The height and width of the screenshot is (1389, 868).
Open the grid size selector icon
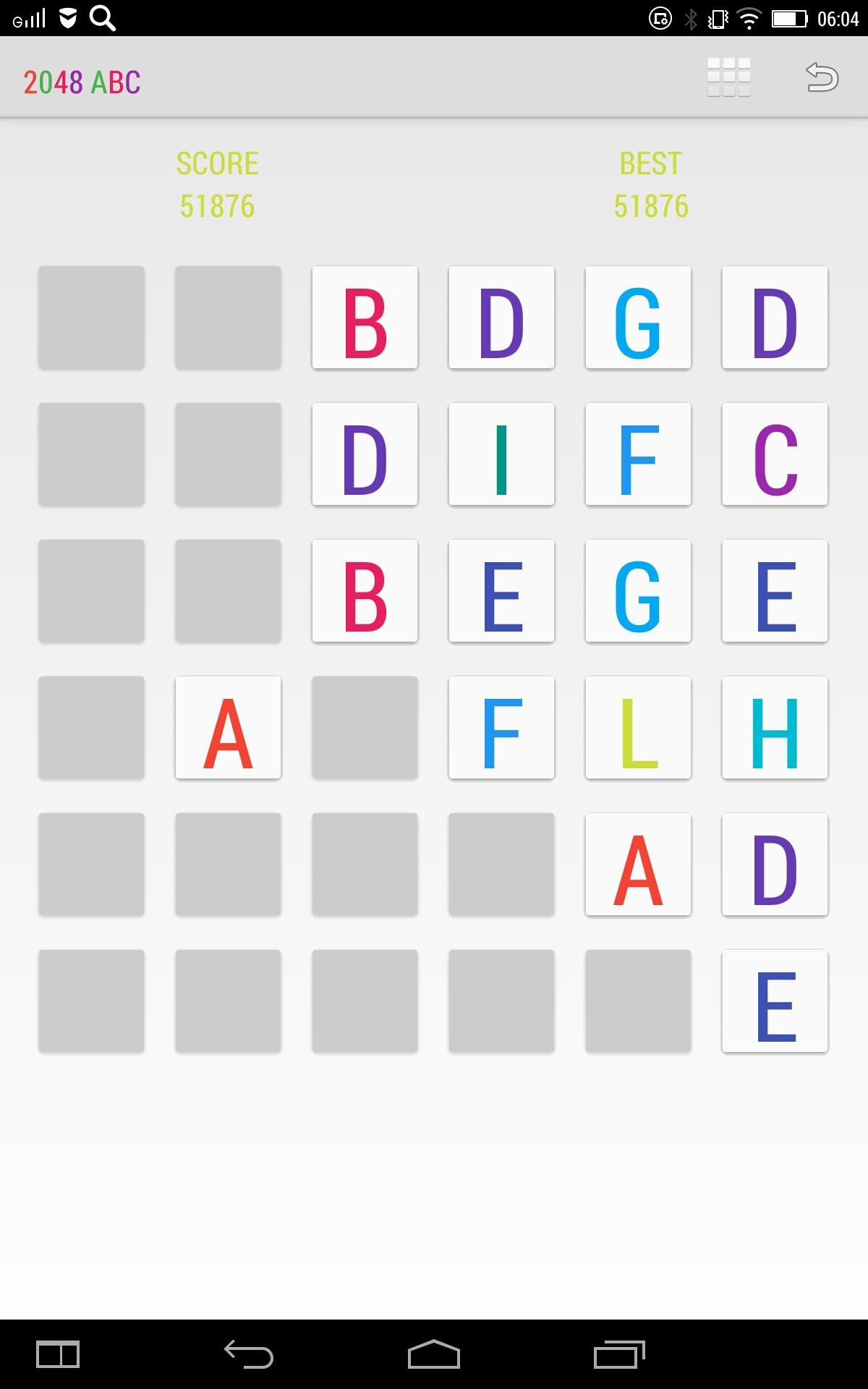click(x=728, y=77)
